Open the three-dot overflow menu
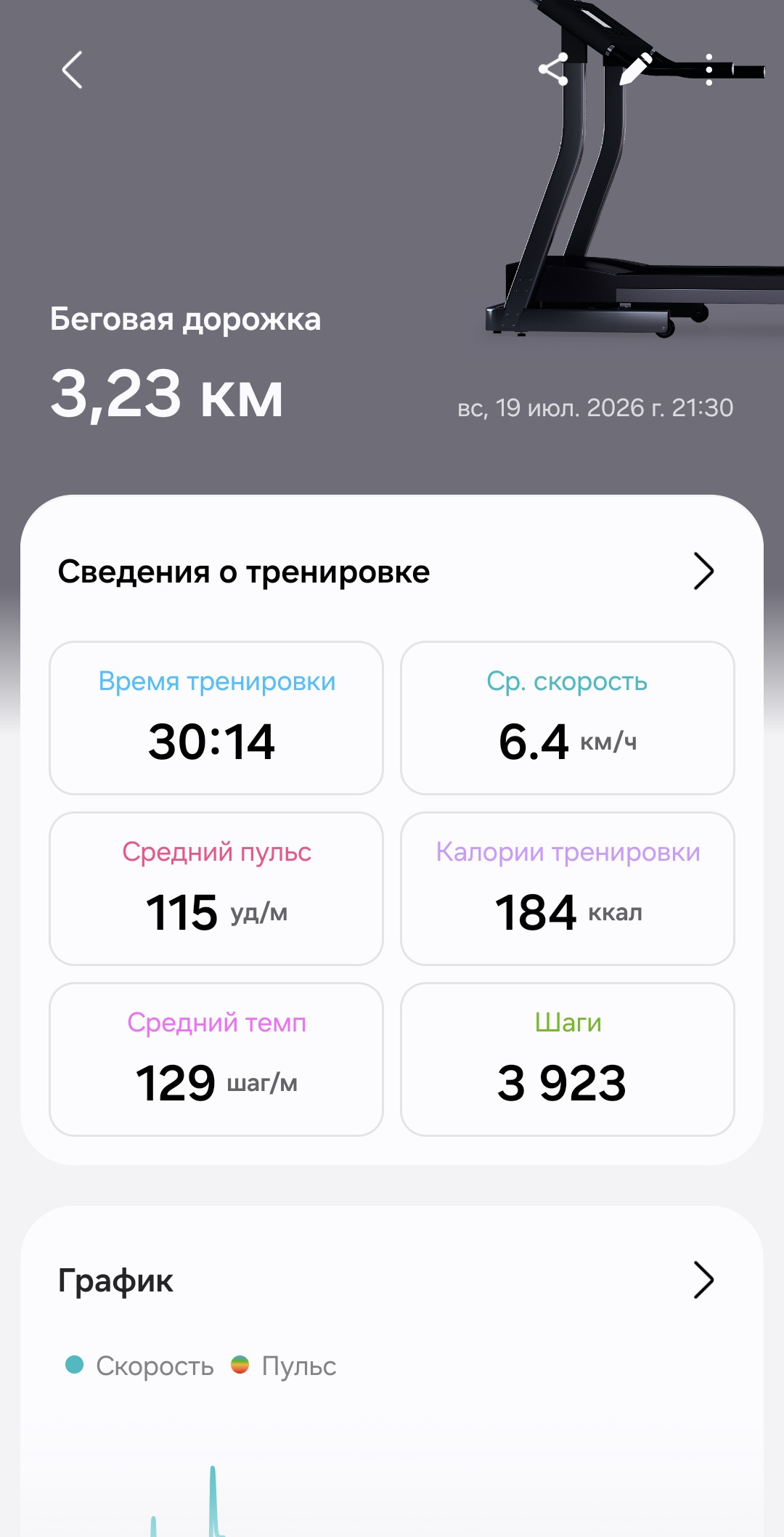The width and height of the screenshot is (784, 1537). [709, 70]
